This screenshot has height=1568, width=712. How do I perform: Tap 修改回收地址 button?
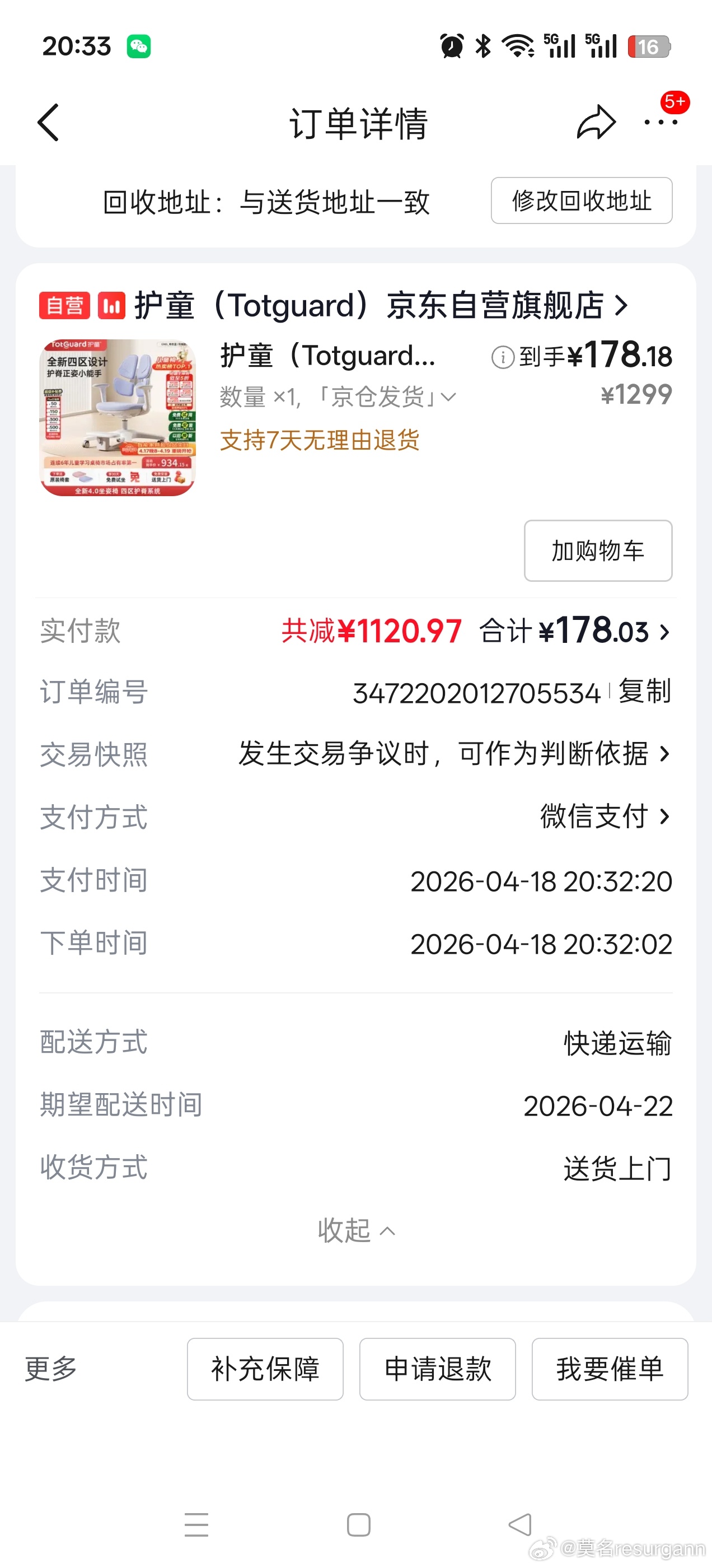(581, 201)
